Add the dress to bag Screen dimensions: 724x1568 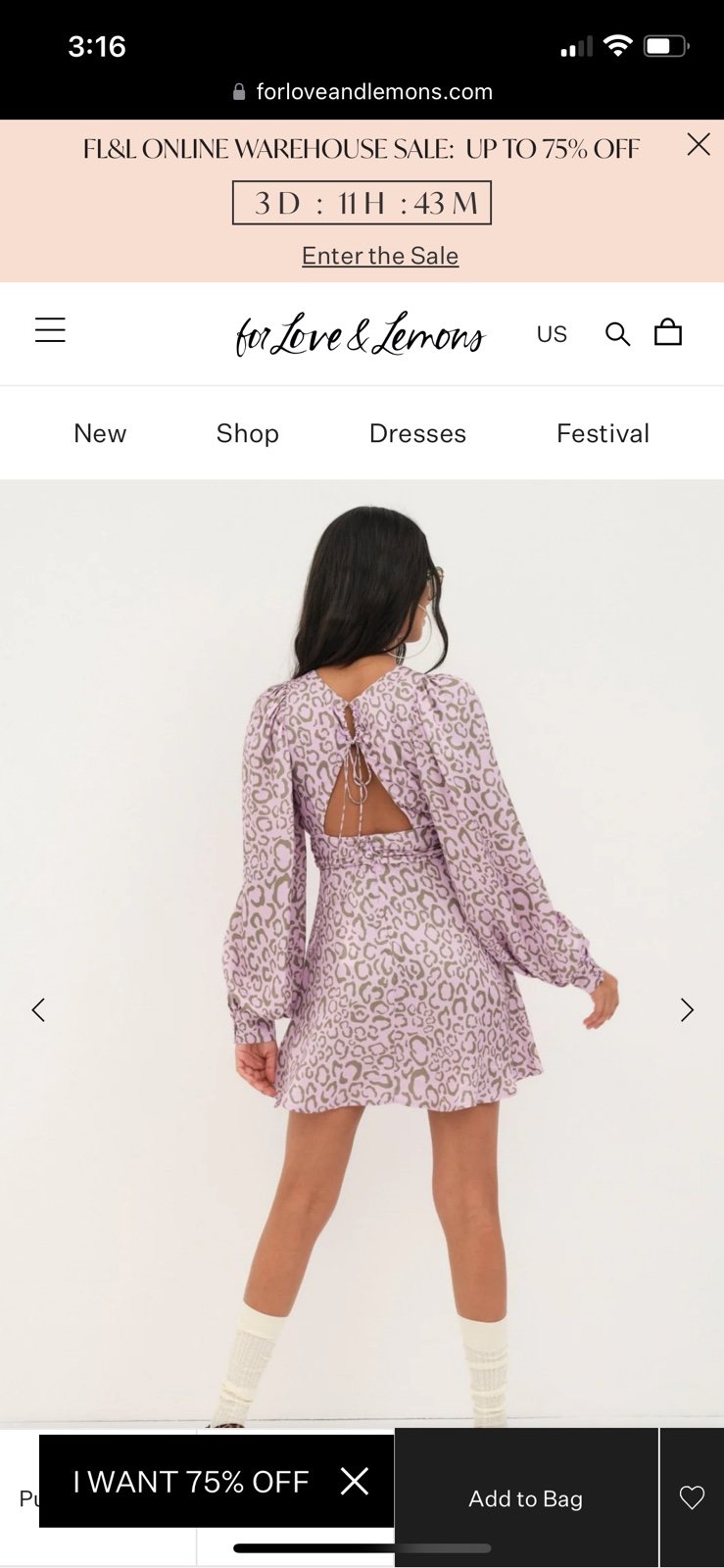click(526, 1497)
